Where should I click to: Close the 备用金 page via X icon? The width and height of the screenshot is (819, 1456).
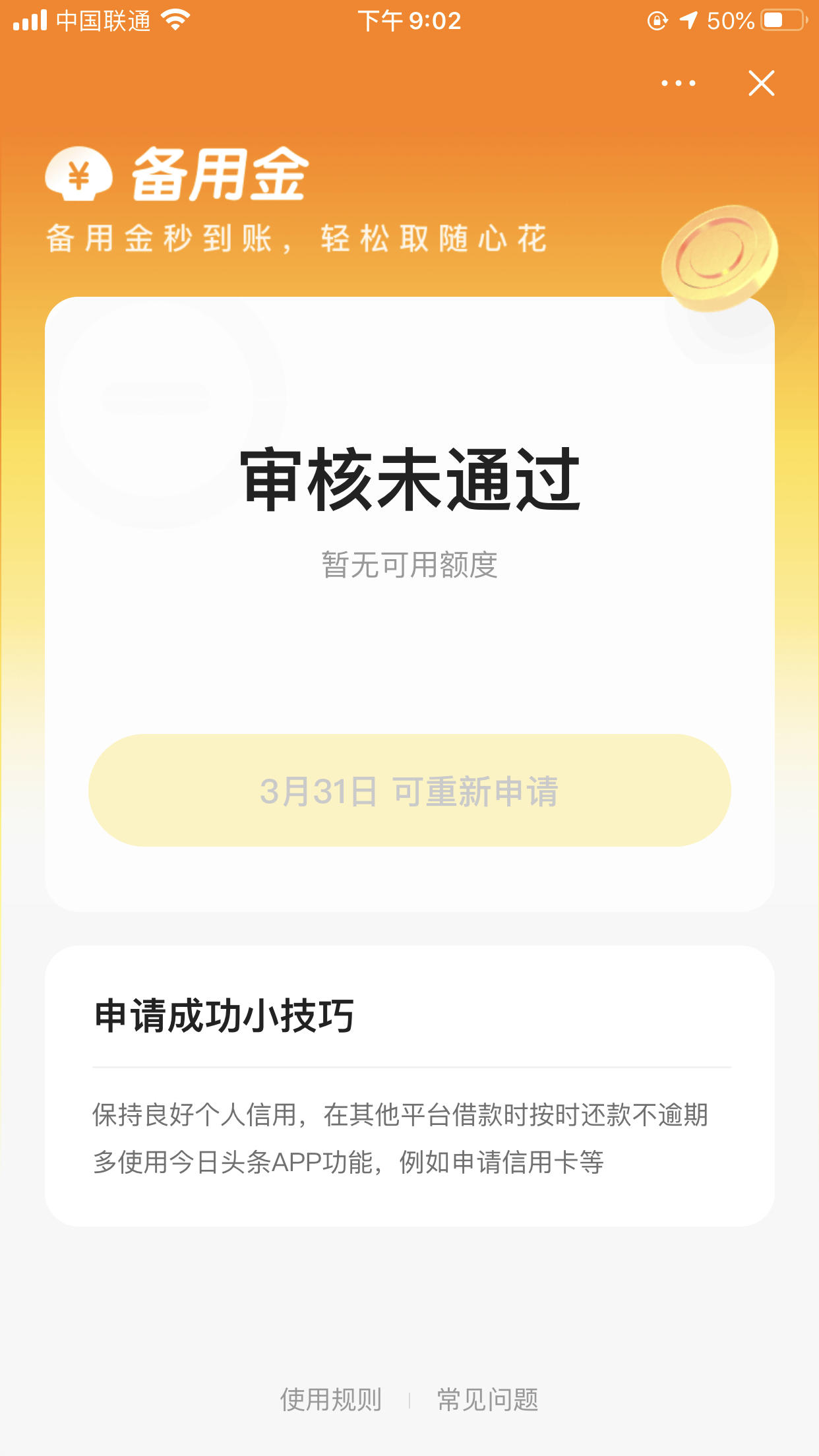[761, 83]
